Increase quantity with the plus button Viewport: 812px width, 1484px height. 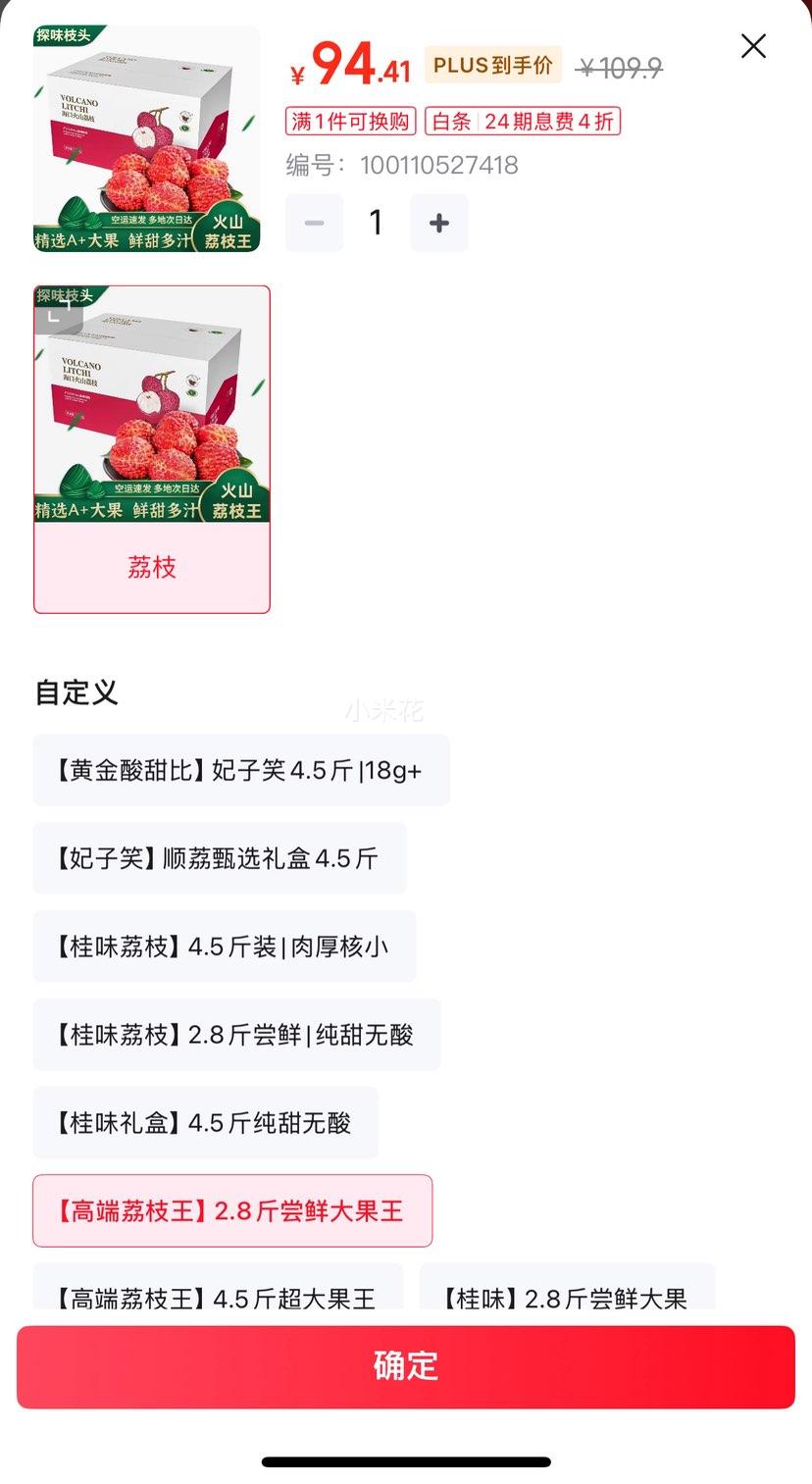click(438, 223)
